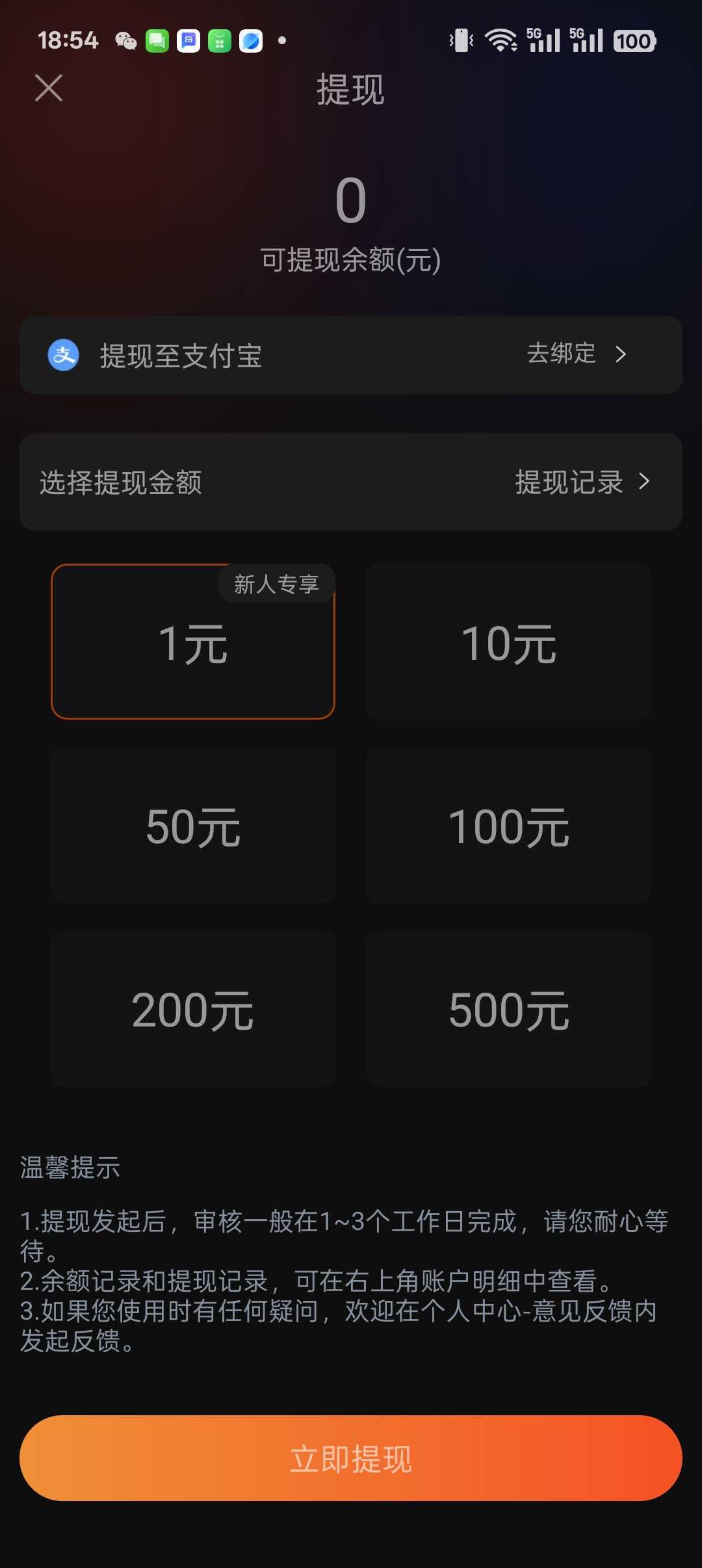Click the 5G signal indicator
Screen dimensions: 702x1568
pos(543,40)
